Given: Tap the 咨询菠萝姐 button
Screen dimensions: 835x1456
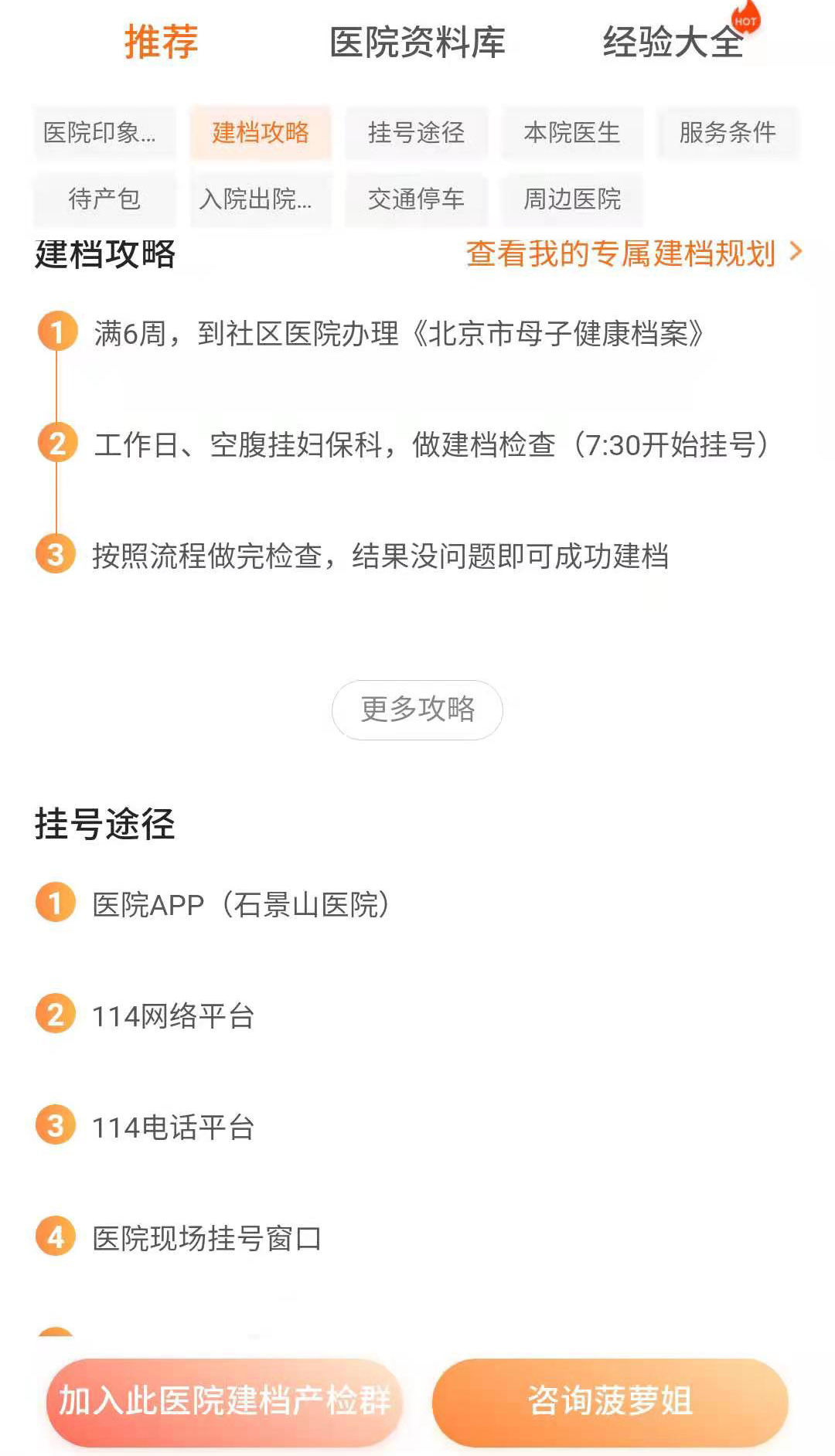Looking at the screenshot, I should [609, 1401].
